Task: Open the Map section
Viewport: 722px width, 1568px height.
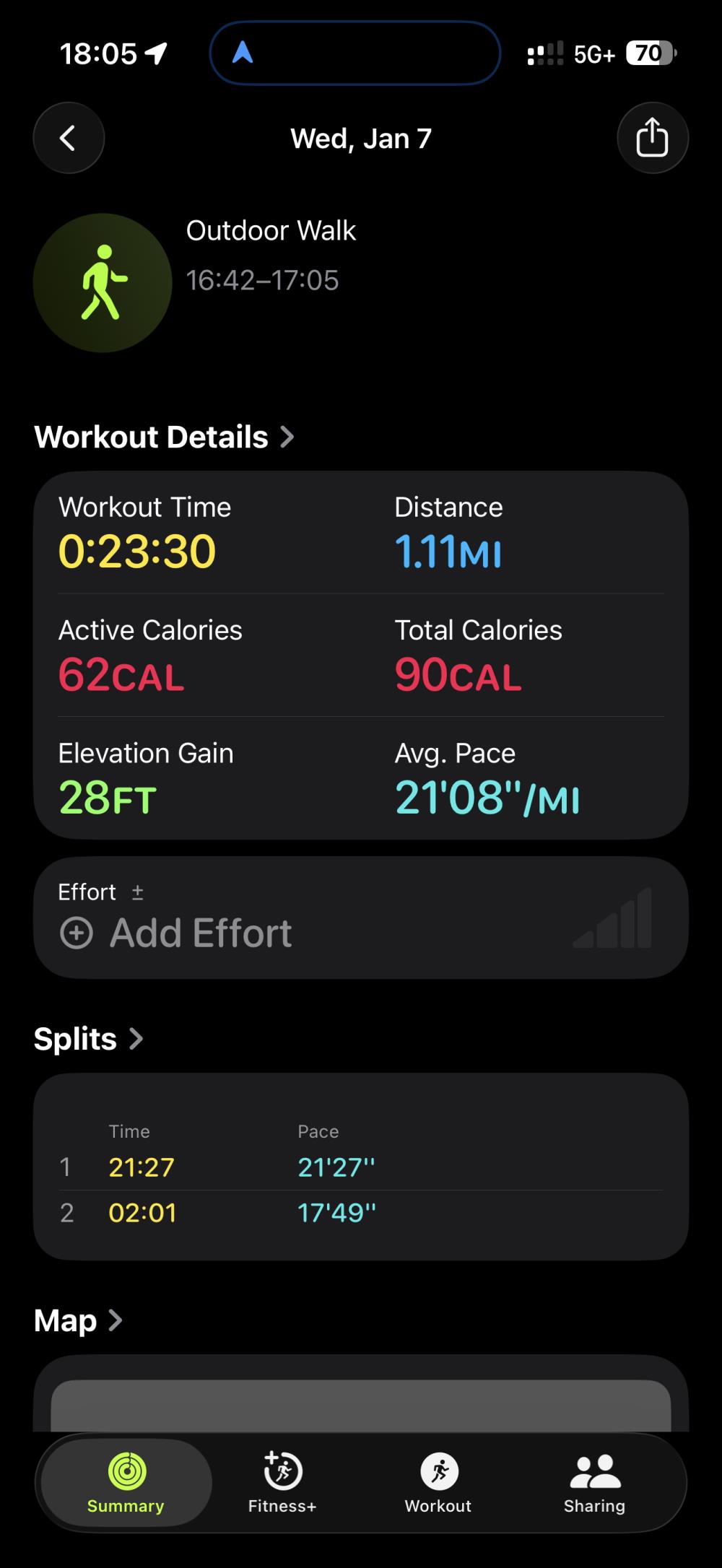Action: click(78, 1320)
